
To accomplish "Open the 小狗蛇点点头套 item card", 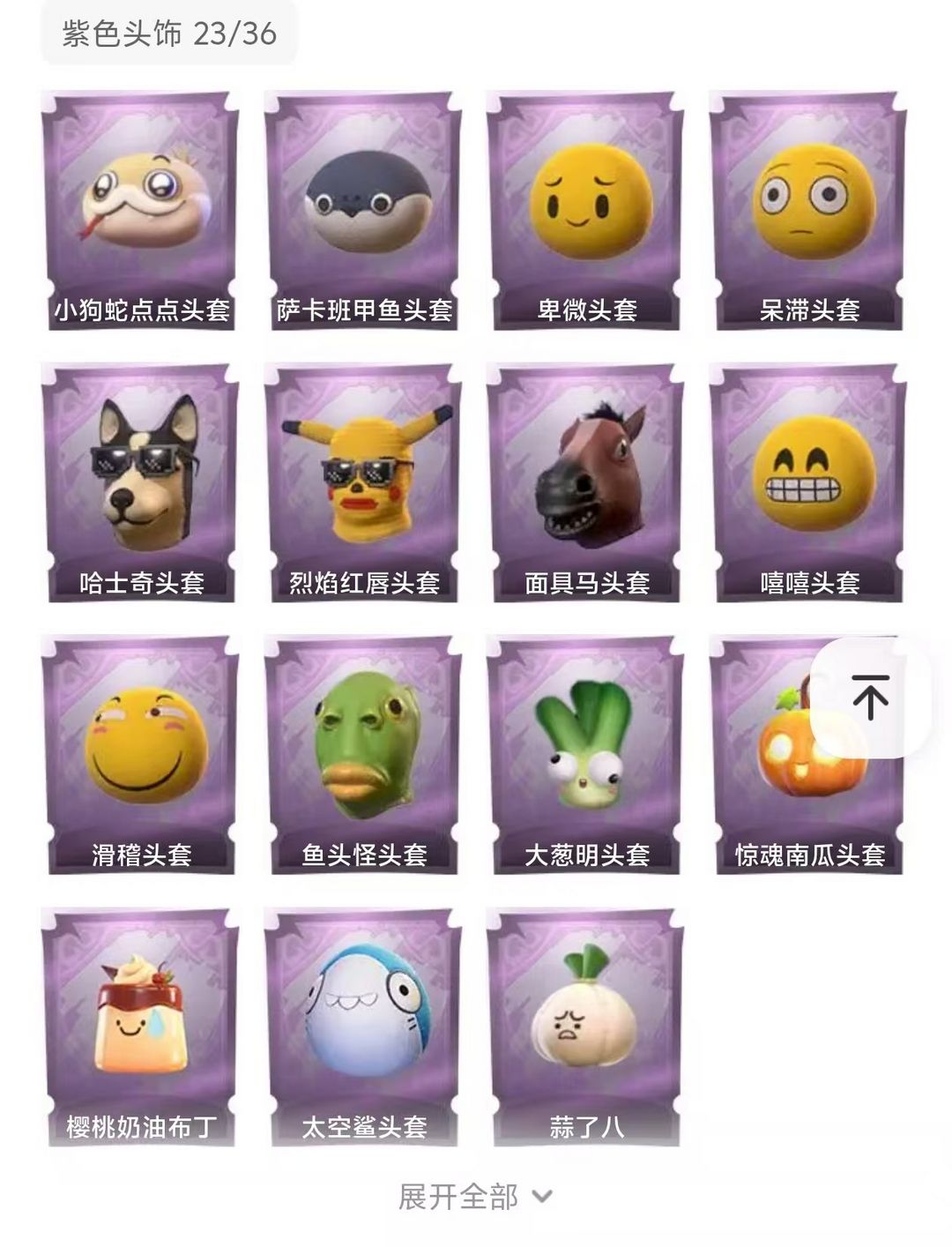I will (141, 212).
